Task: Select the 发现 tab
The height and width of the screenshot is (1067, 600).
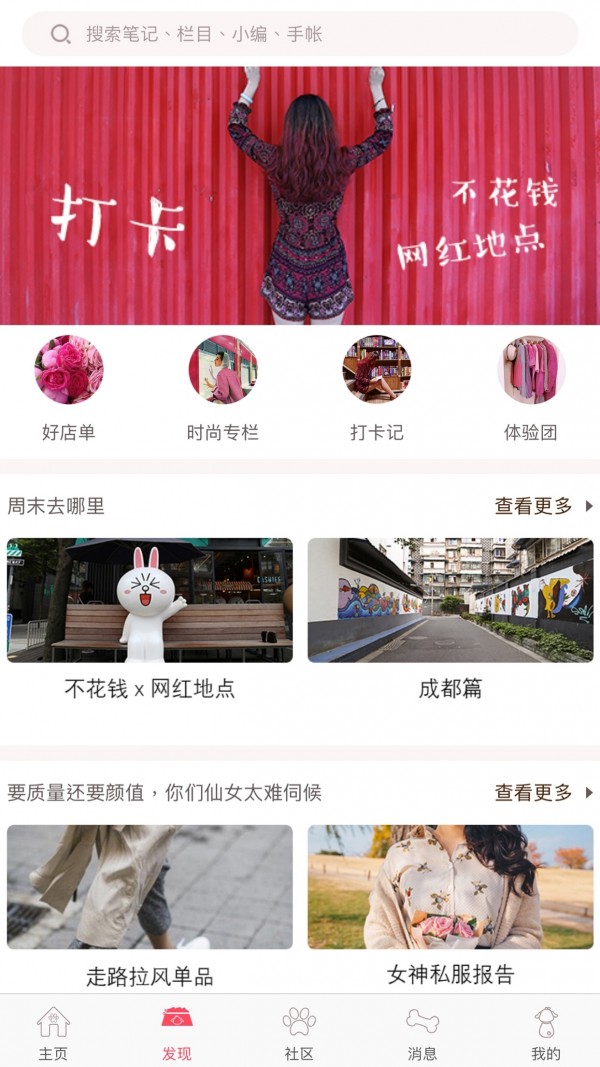Action: point(177,1033)
